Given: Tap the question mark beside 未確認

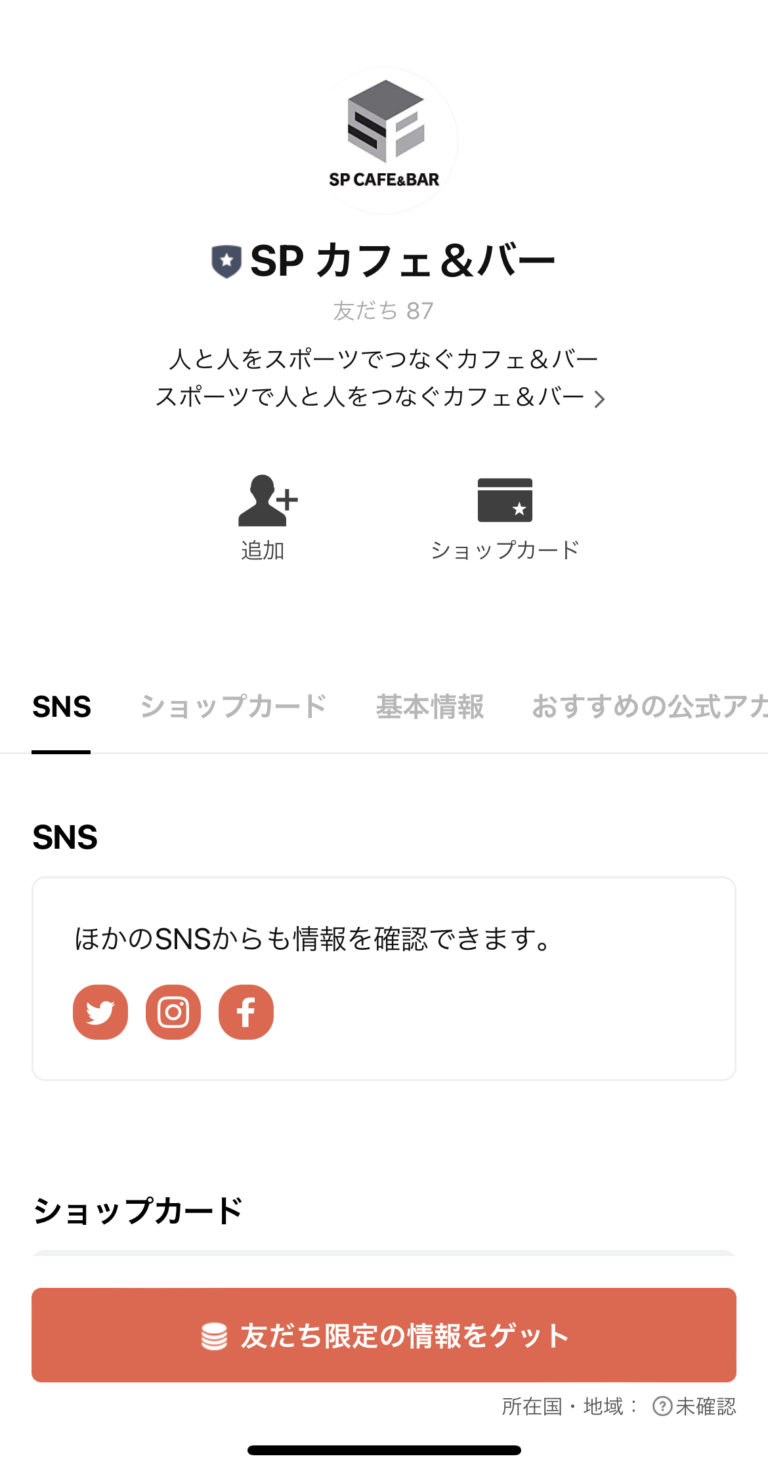Looking at the screenshot, I should pyautogui.click(x=661, y=1406).
